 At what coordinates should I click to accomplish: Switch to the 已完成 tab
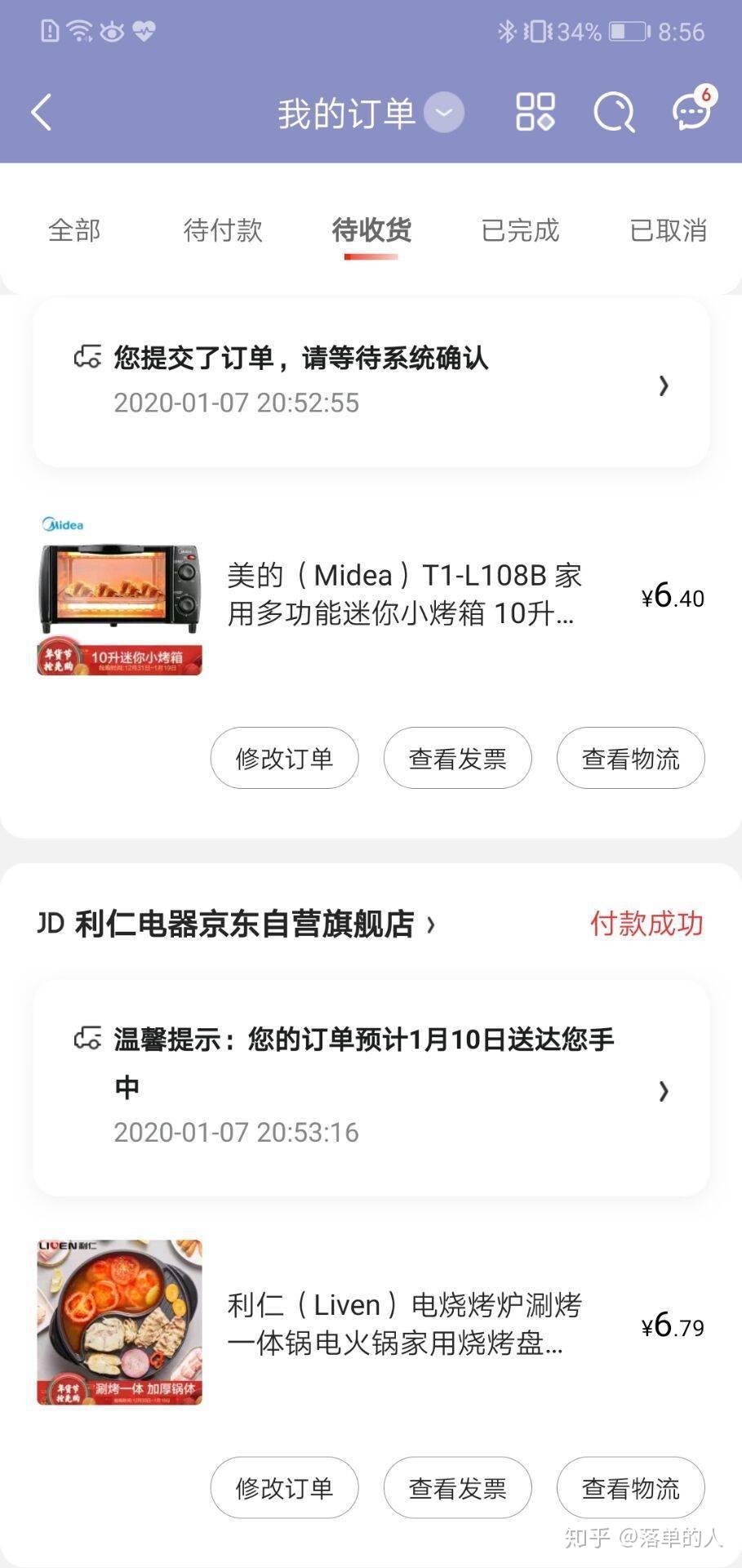click(x=520, y=230)
